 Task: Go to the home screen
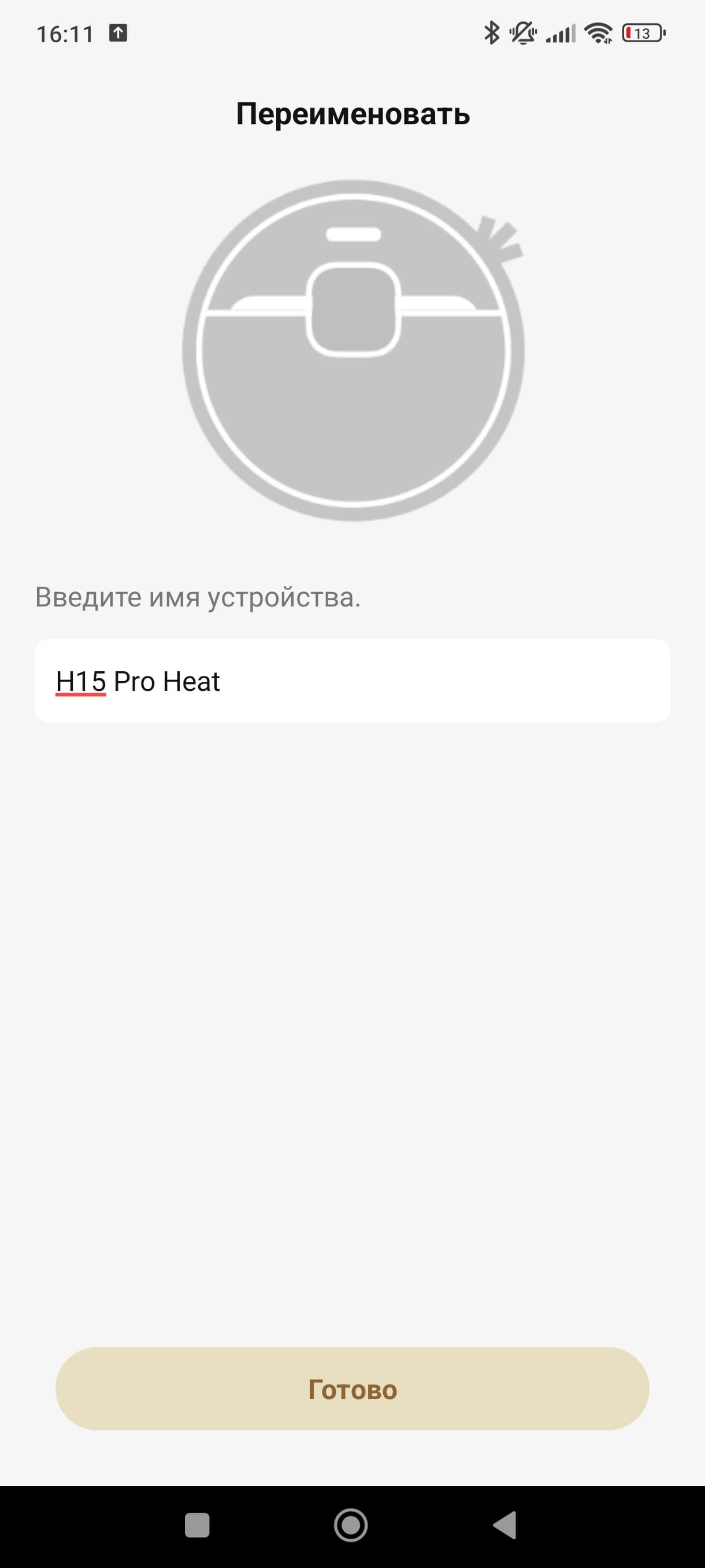[x=351, y=1525]
